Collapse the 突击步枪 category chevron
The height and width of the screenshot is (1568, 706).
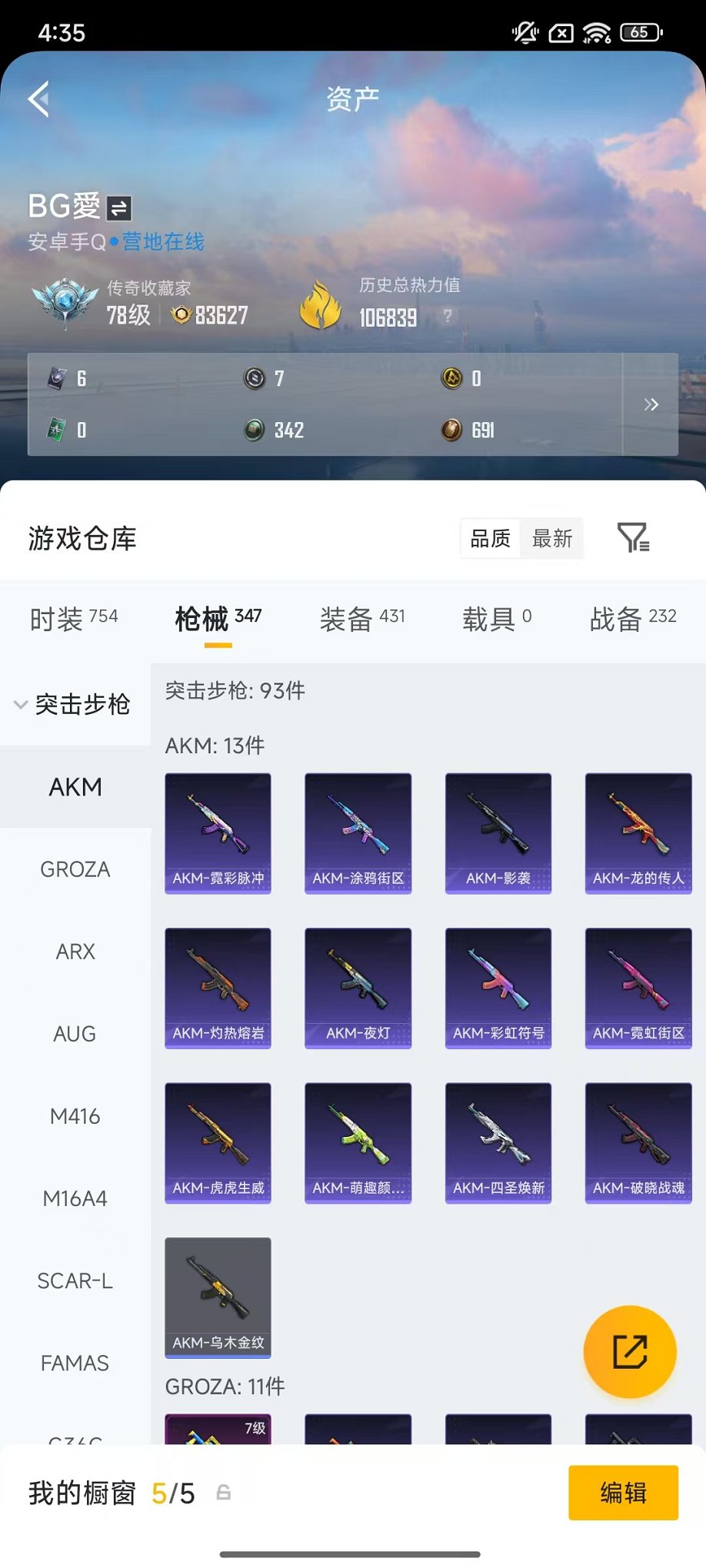click(x=20, y=705)
